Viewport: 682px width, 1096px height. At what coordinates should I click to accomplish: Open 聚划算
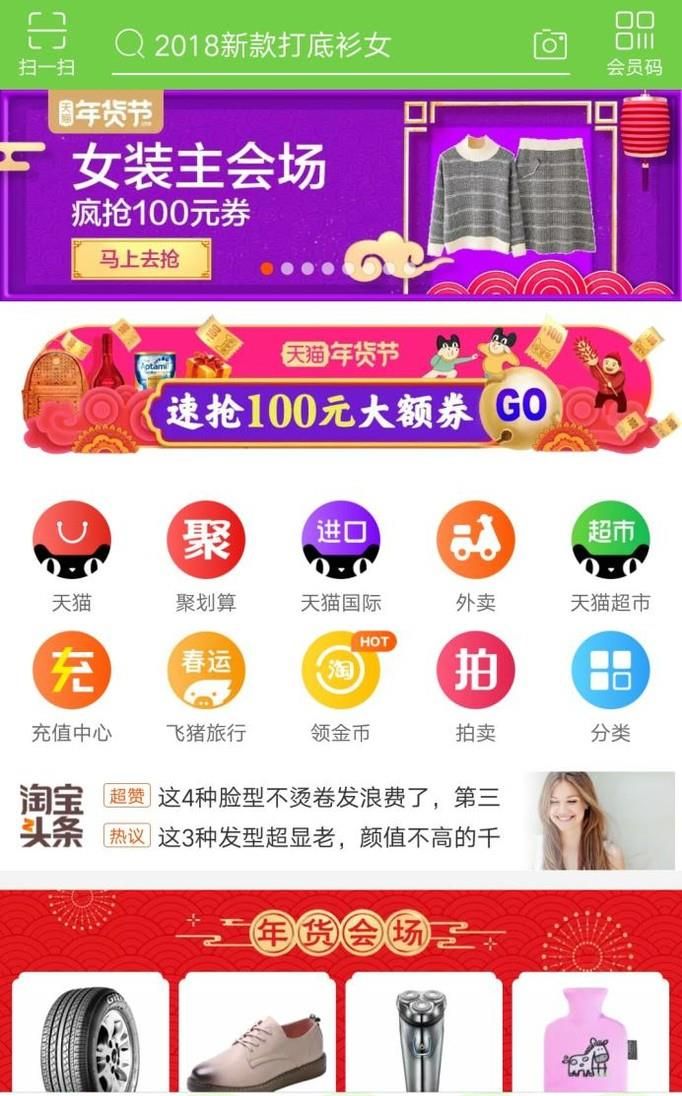click(206, 553)
